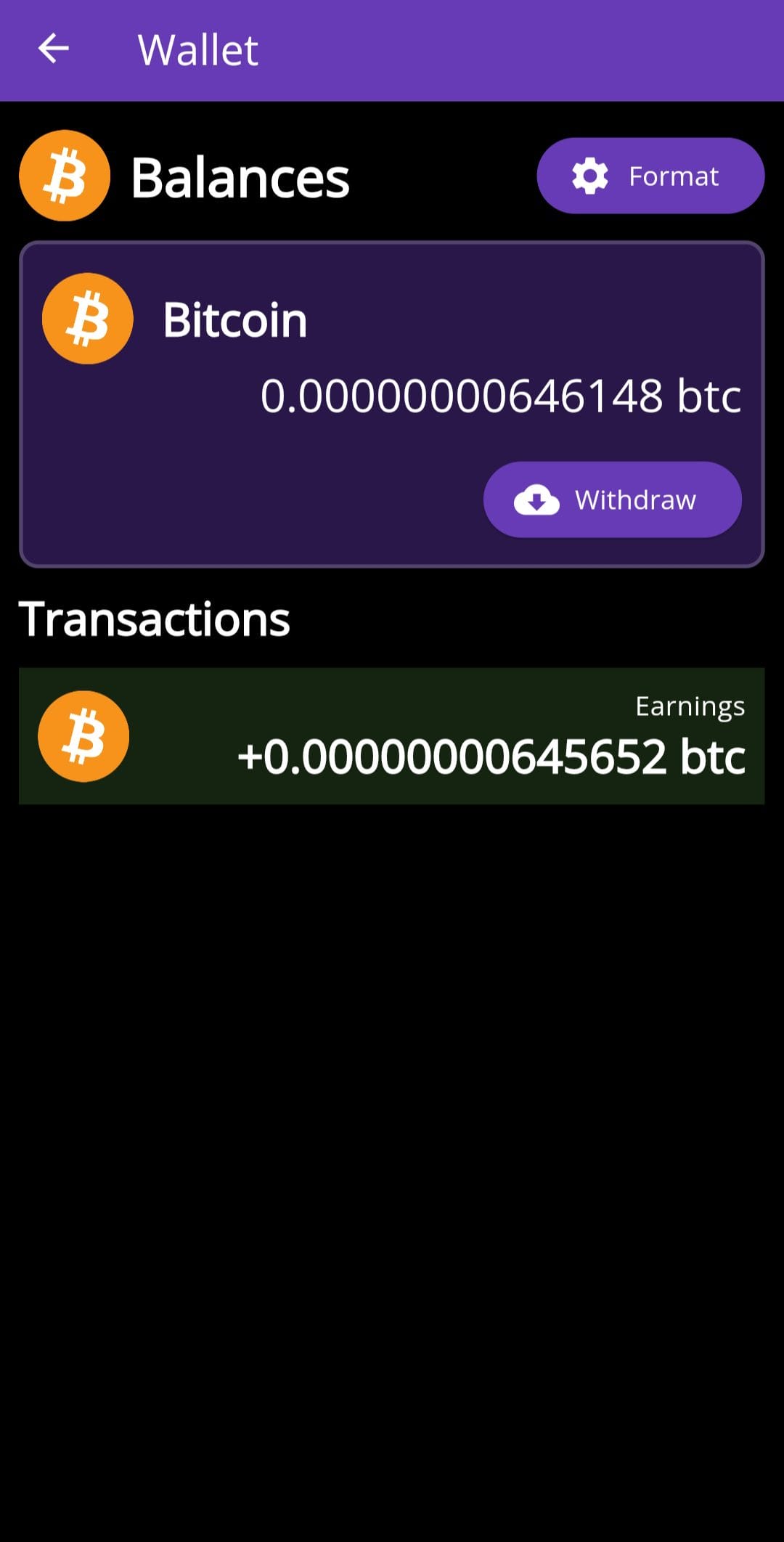Image resolution: width=784 pixels, height=1542 pixels.
Task: Open the Format settings button
Action: click(650, 176)
